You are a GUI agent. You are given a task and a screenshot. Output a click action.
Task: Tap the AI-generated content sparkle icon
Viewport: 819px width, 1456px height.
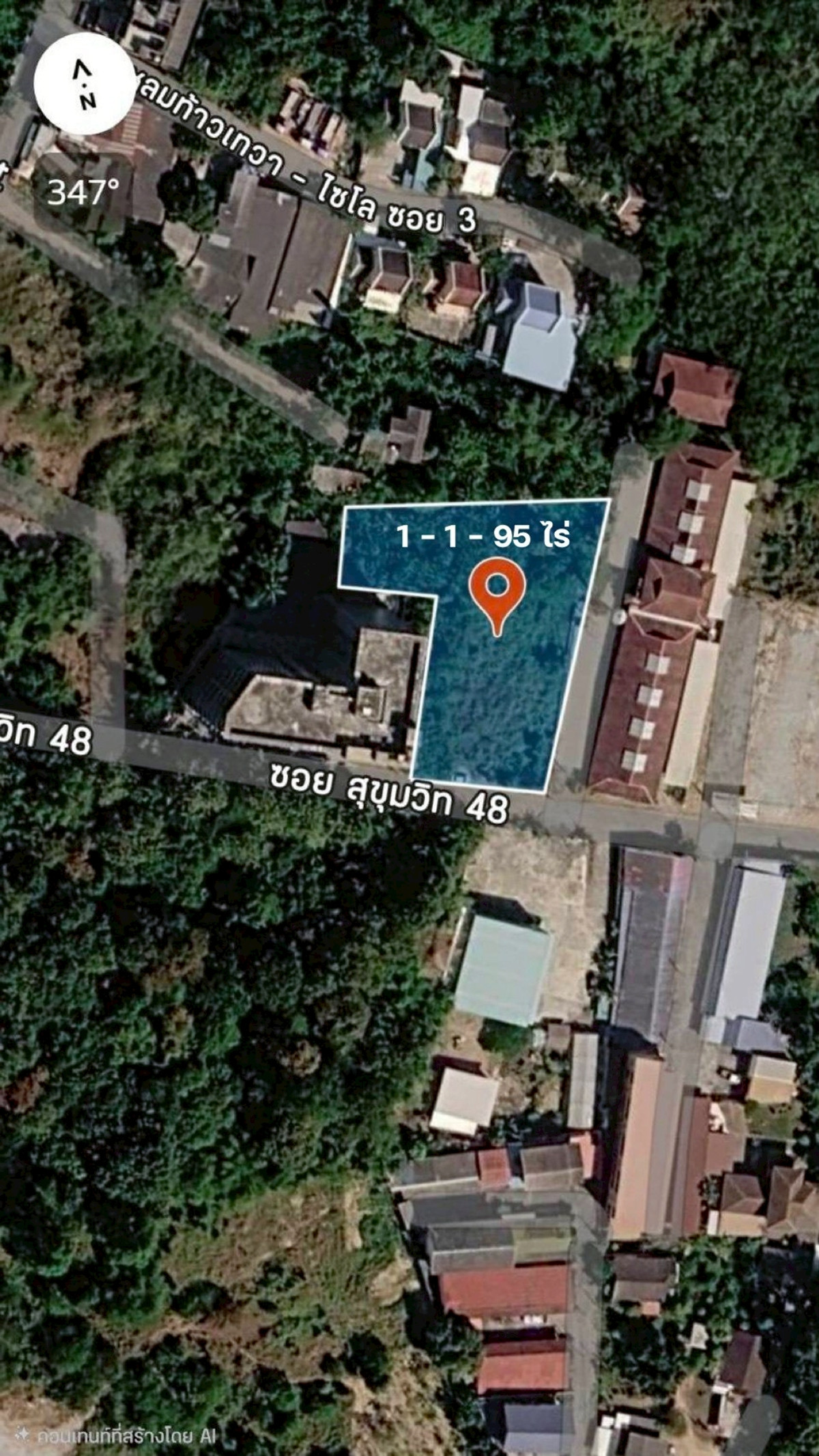pos(23,1431)
